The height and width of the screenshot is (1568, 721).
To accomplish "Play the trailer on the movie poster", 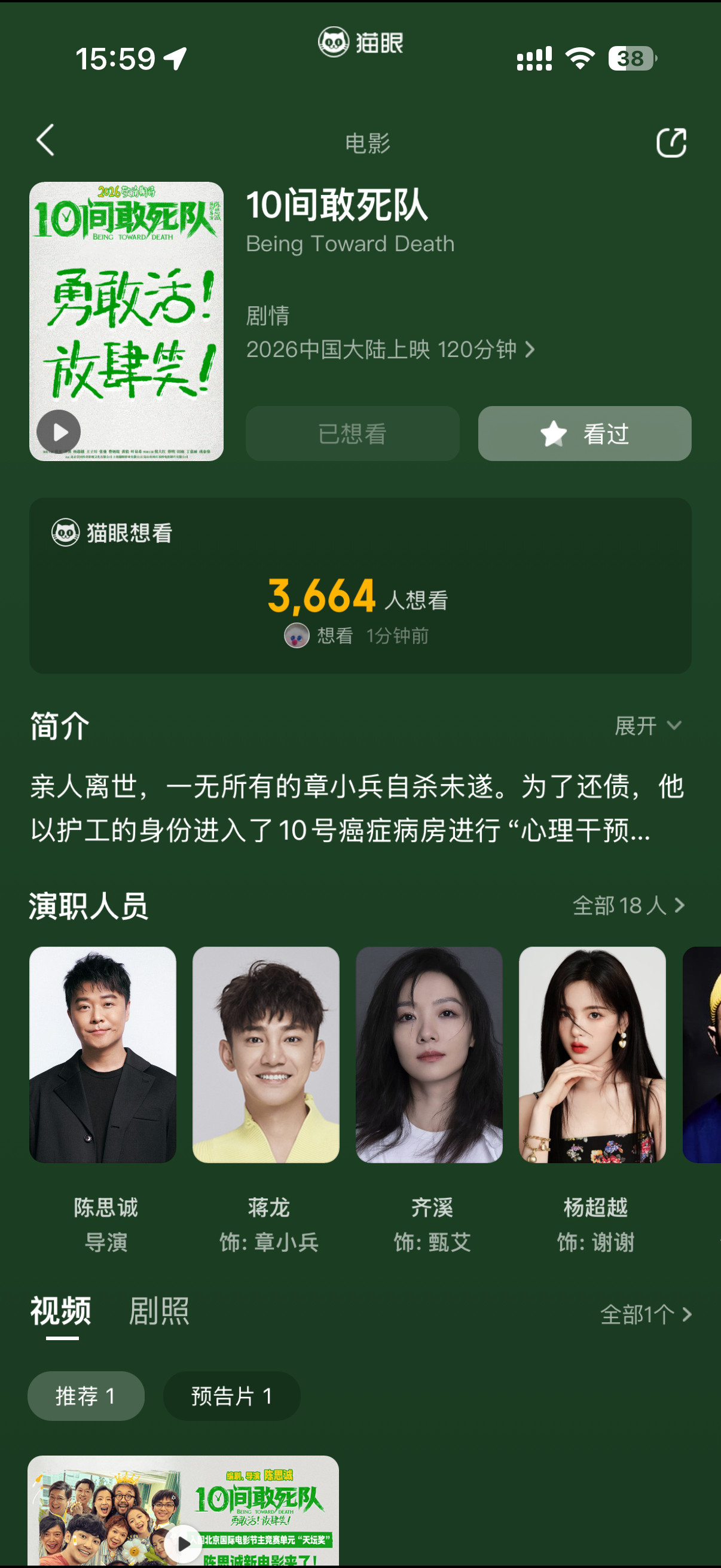I will (59, 432).
